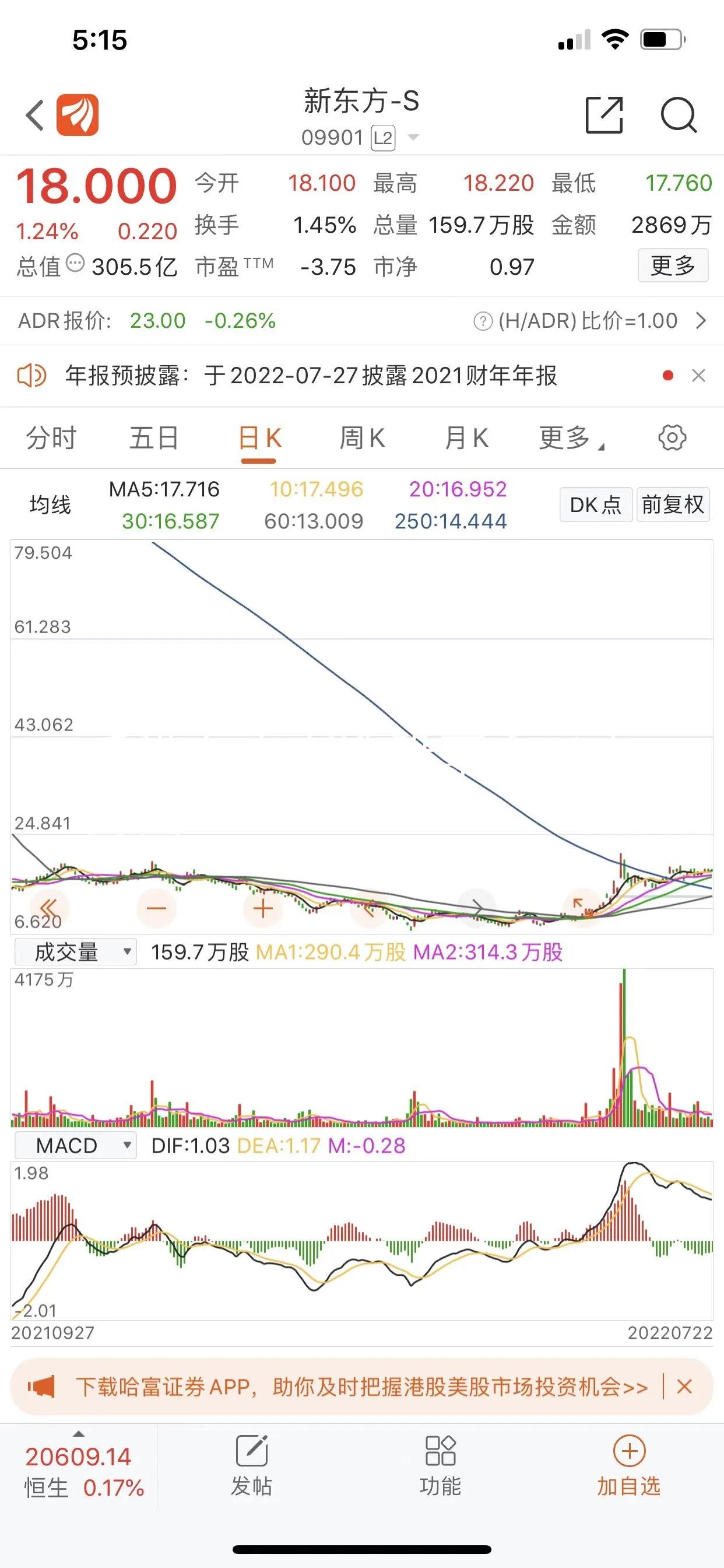Open the stock search

pos(677,116)
